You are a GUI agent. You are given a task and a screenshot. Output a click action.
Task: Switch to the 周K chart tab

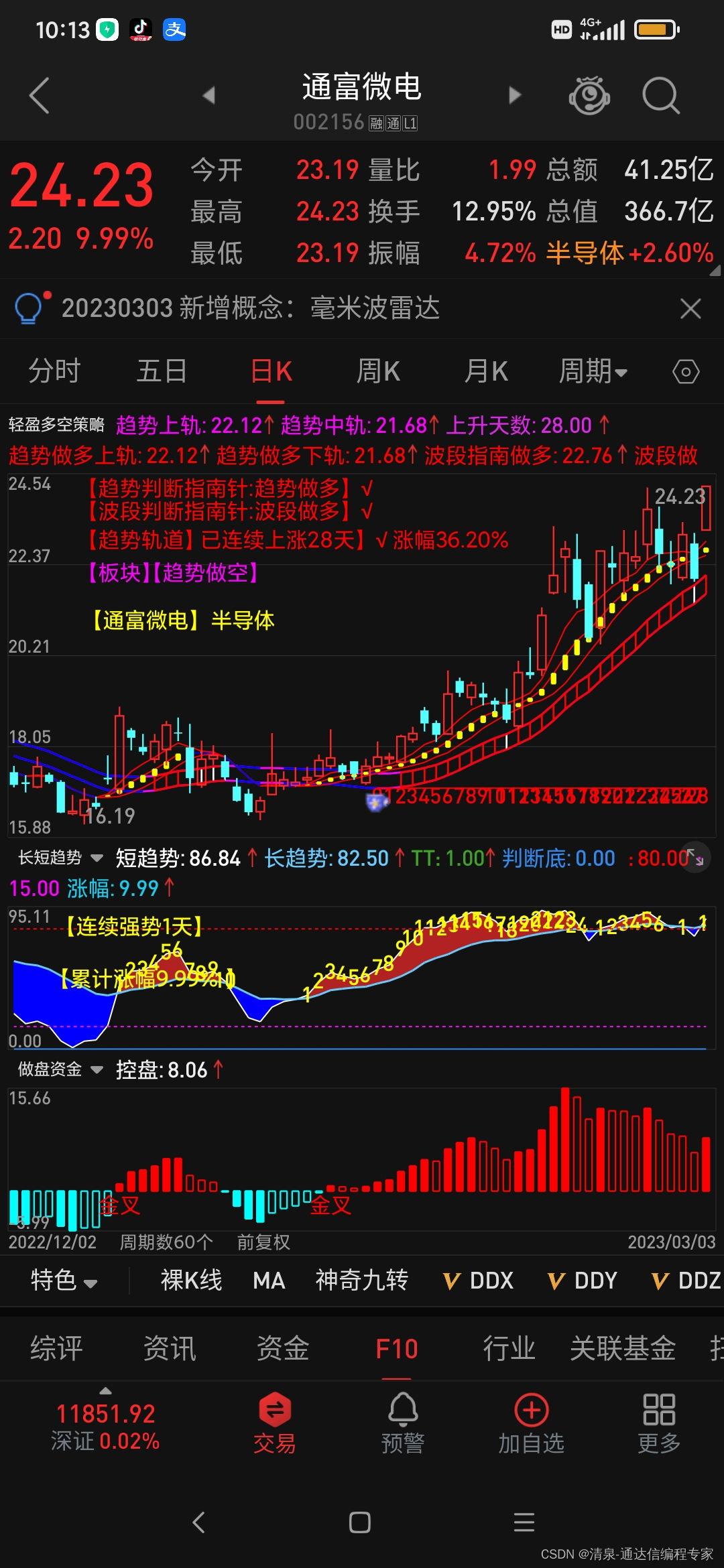click(x=378, y=371)
